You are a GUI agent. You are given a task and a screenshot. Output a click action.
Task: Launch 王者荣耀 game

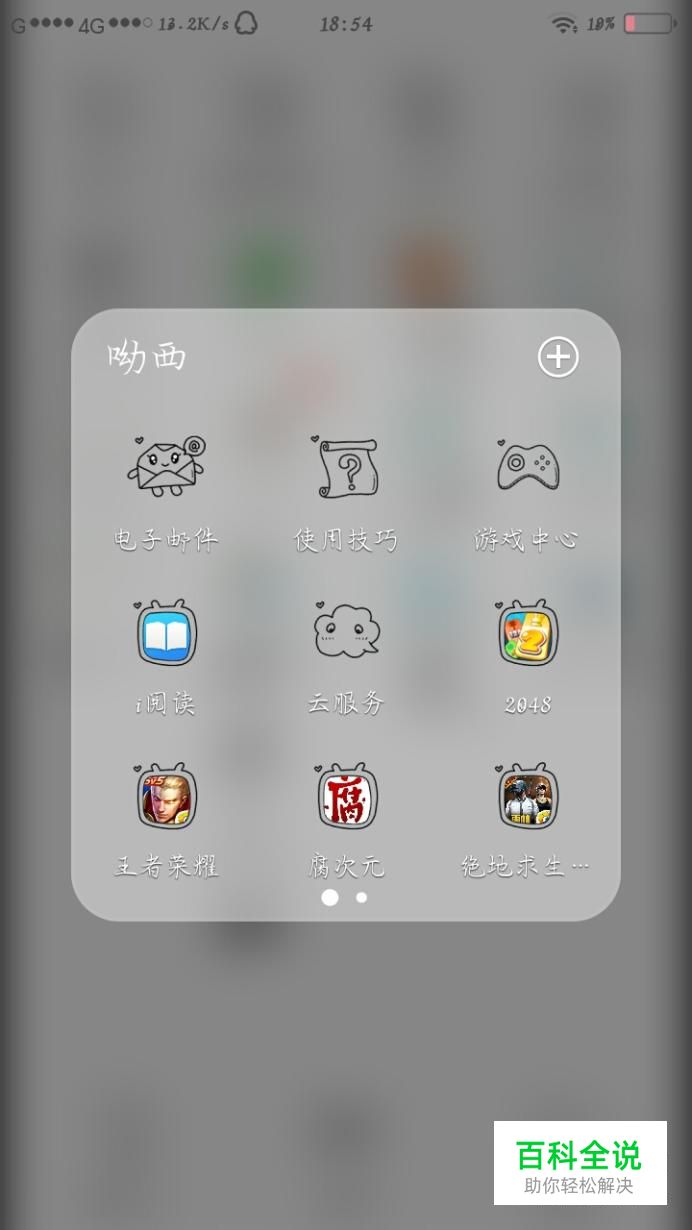click(166, 796)
